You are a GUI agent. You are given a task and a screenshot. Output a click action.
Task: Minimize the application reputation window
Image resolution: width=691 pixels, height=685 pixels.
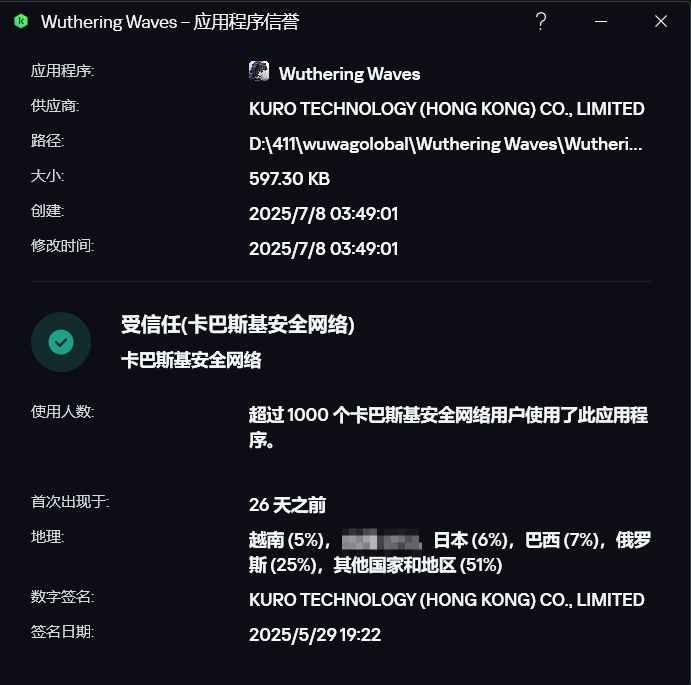point(601,21)
